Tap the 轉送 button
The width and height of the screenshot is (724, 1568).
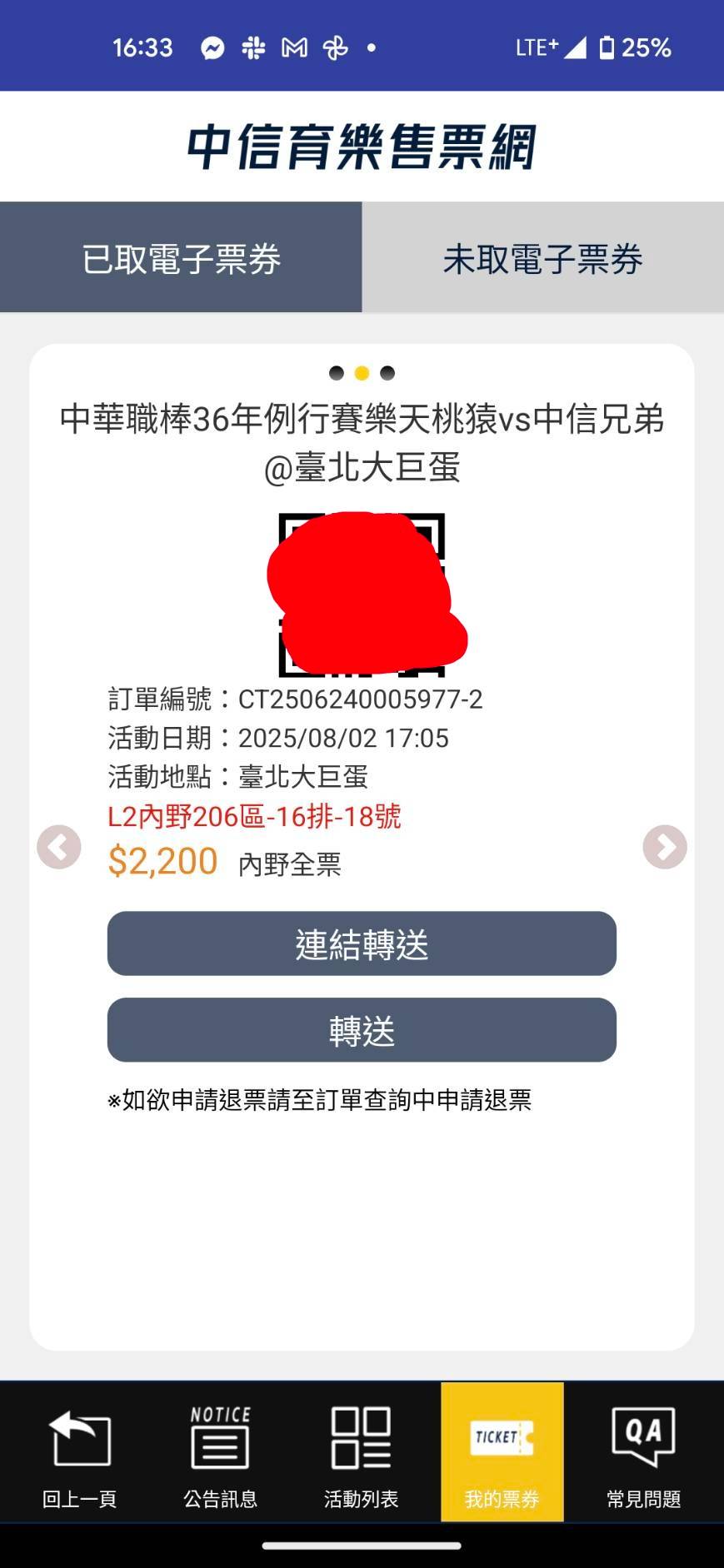pos(362,1030)
